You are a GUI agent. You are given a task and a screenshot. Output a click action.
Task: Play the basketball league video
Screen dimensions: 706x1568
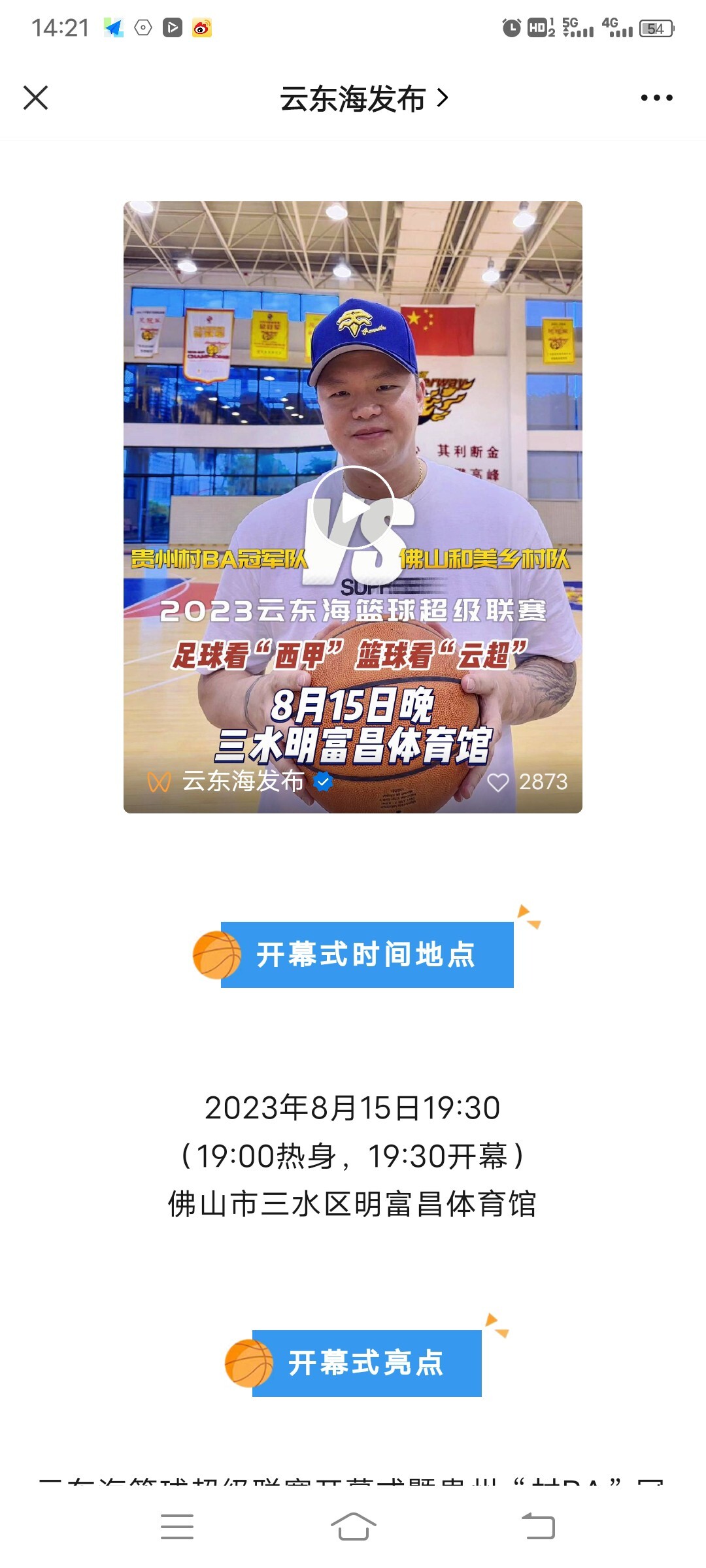point(353,508)
